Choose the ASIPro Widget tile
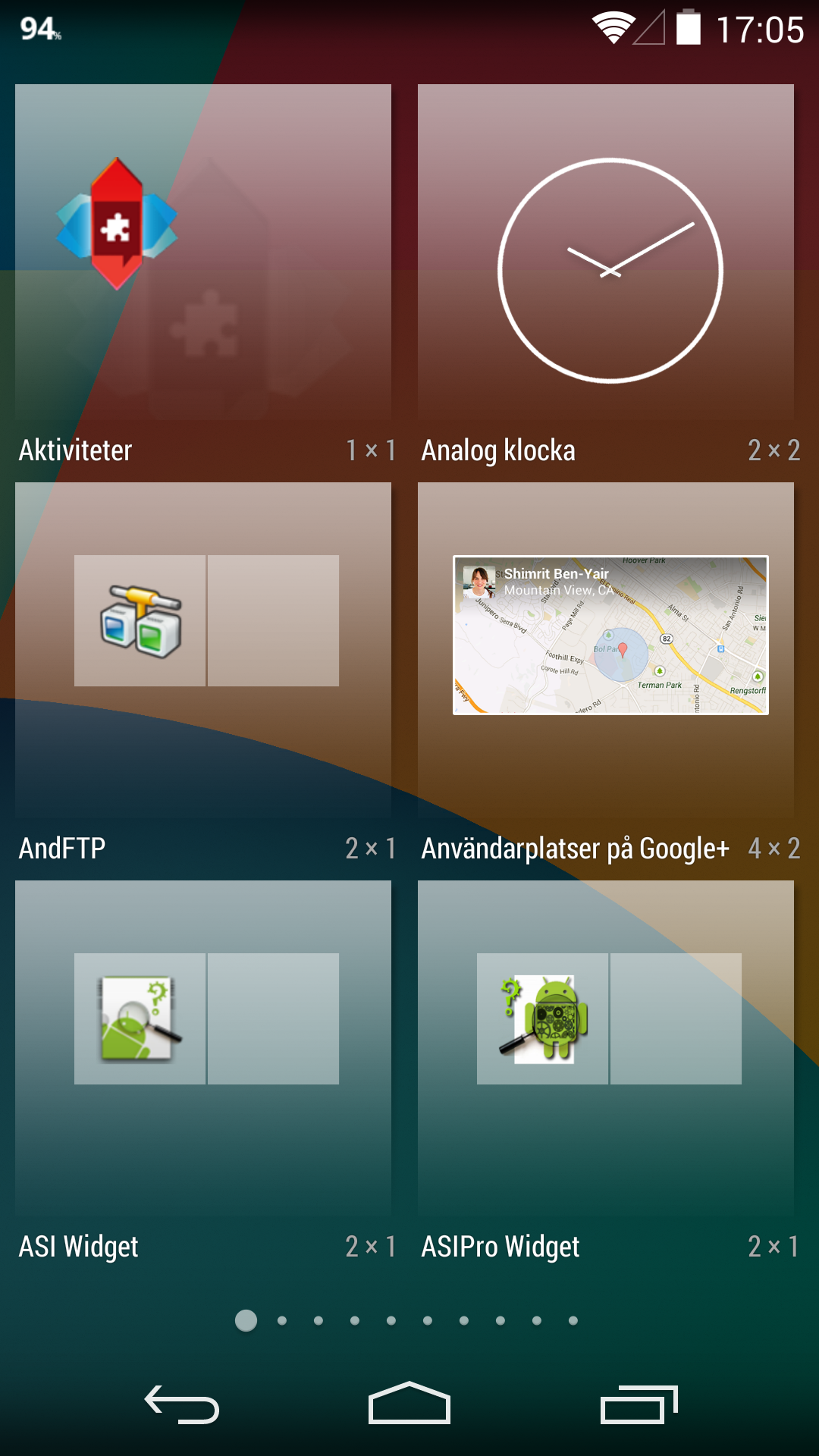This screenshot has width=819, height=1456. 606,1049
